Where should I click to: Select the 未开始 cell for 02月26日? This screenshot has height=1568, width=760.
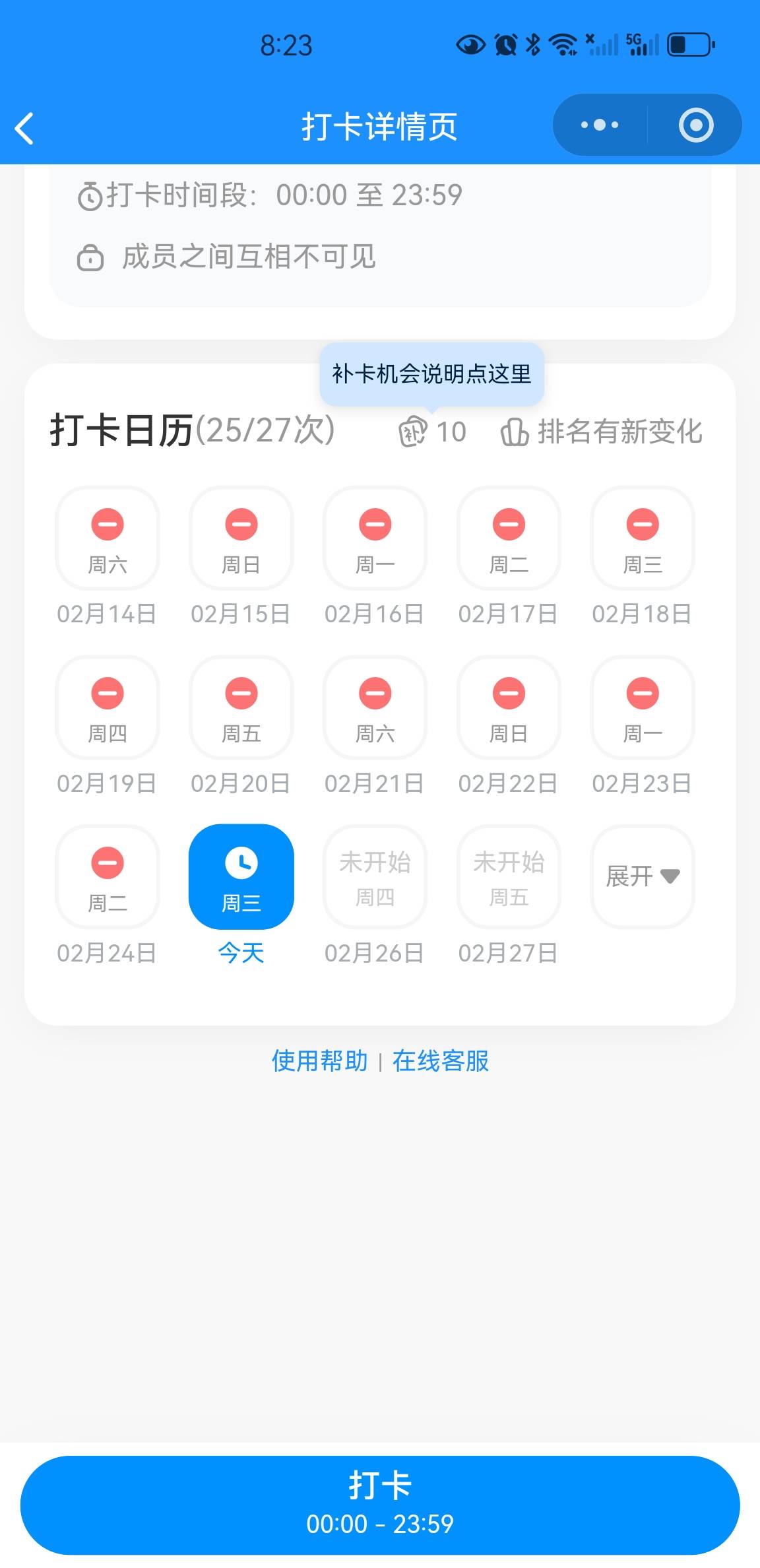coord(374,876)
